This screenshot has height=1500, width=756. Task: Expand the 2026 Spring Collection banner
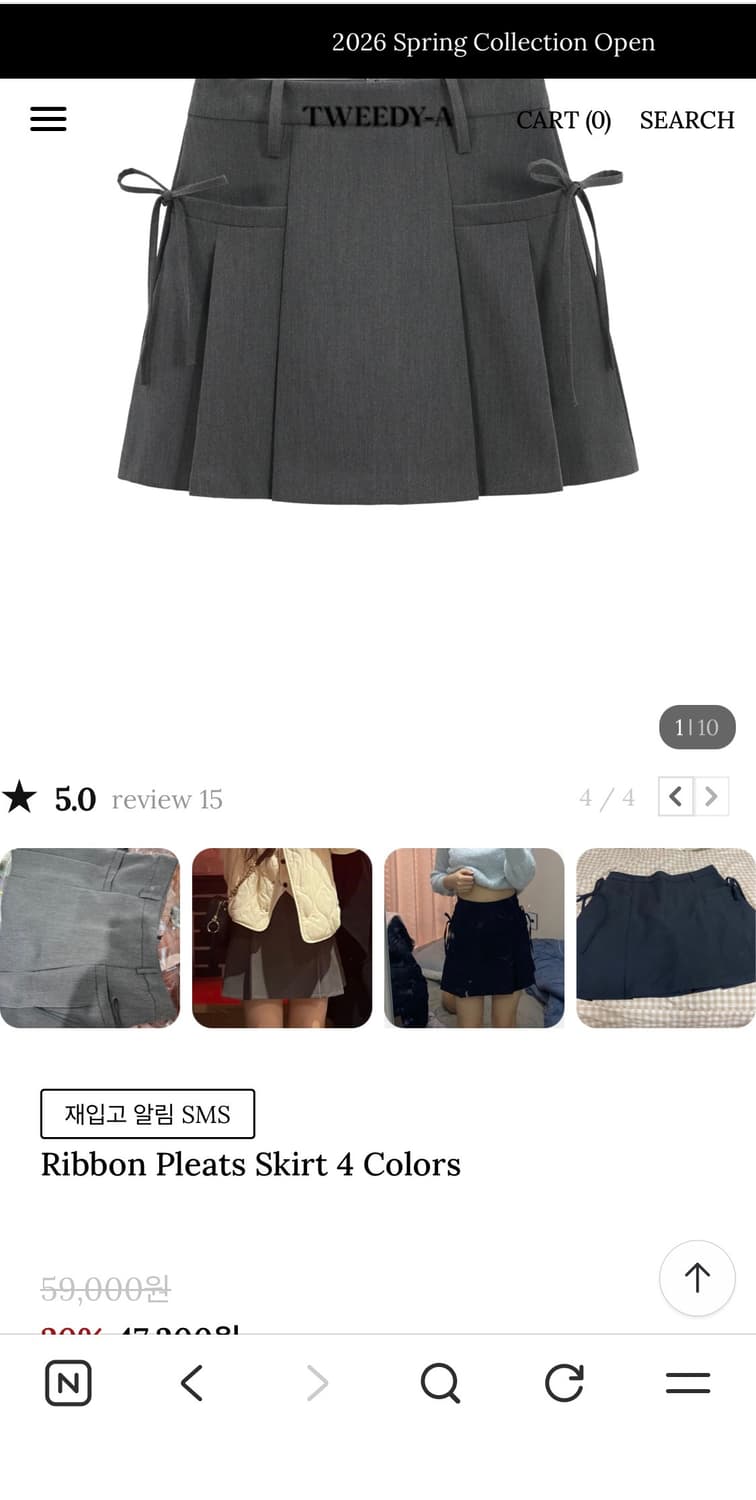[494, 42]
